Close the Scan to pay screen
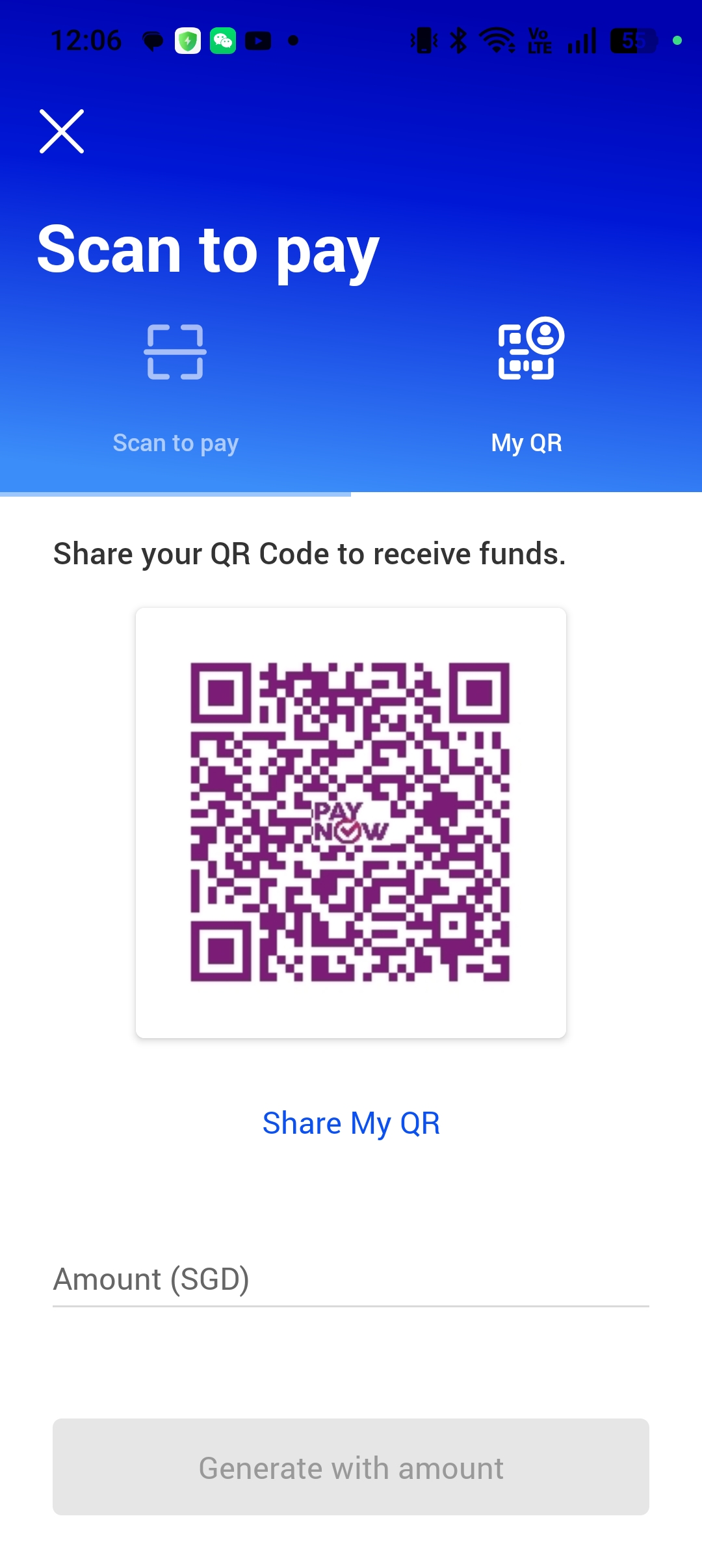Viewport: 702px width, 1568px height. (x=62, y=131)
